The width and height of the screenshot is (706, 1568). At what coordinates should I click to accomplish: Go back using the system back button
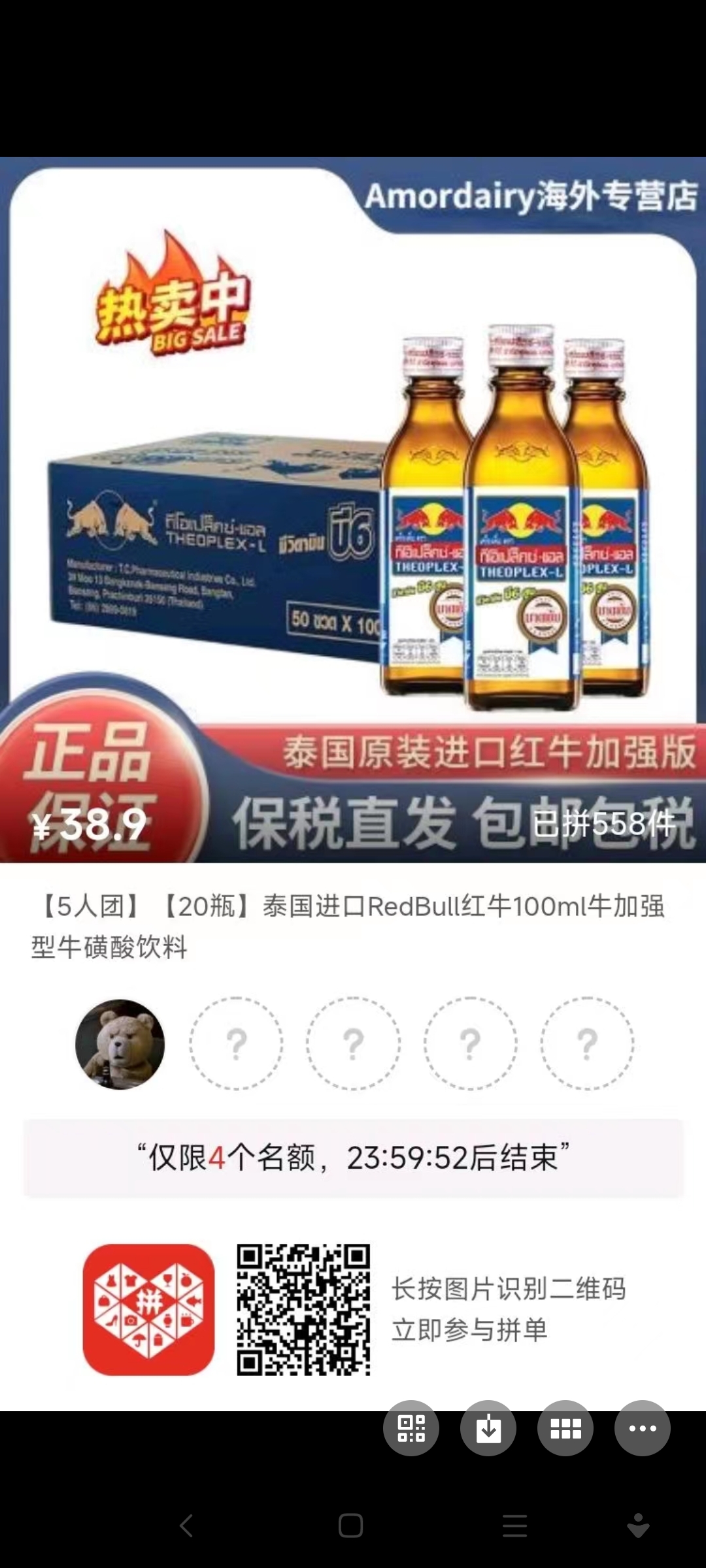(x=187, y=1526)
